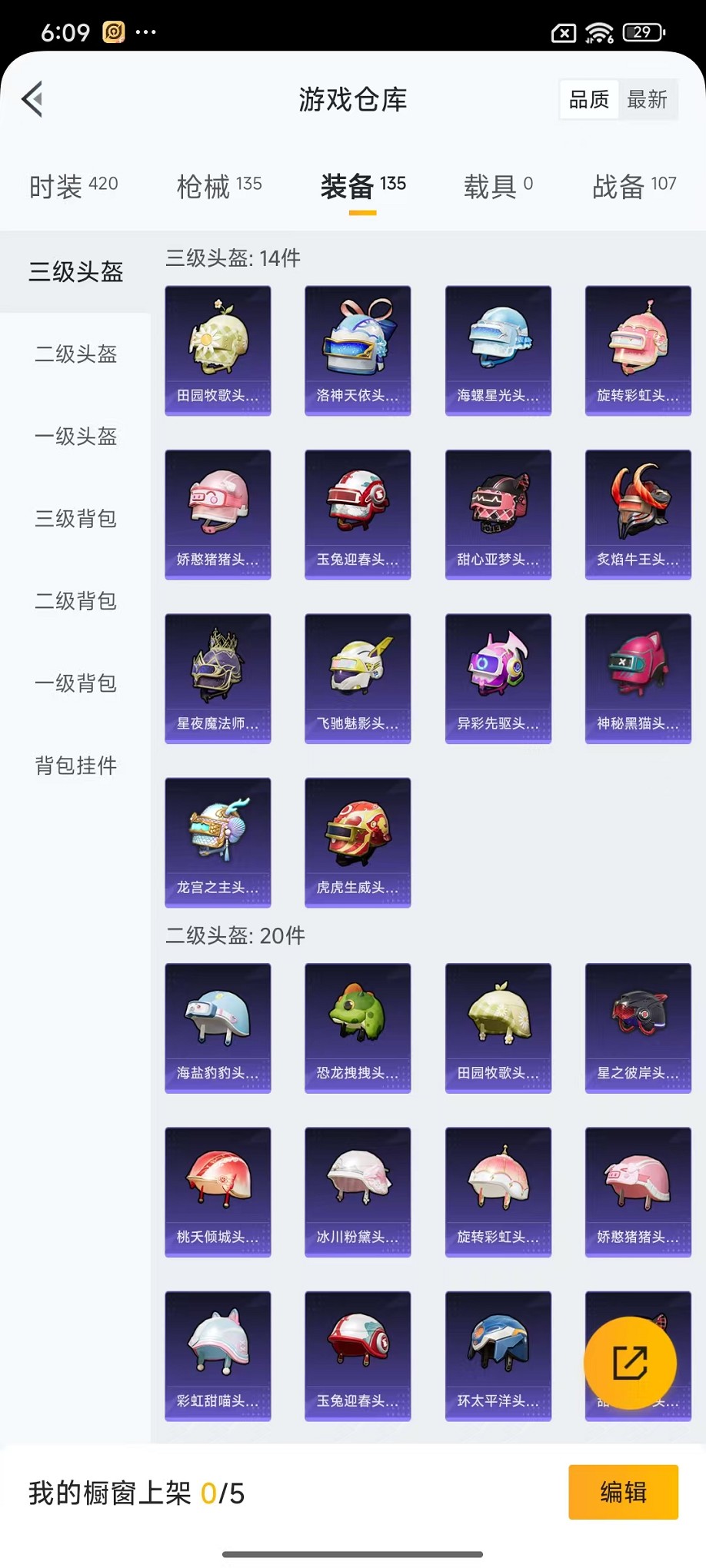View the 炙焰牛王 helmet item
The image size is (706, 1568).
pyautogui.click(x=638, y=514)
